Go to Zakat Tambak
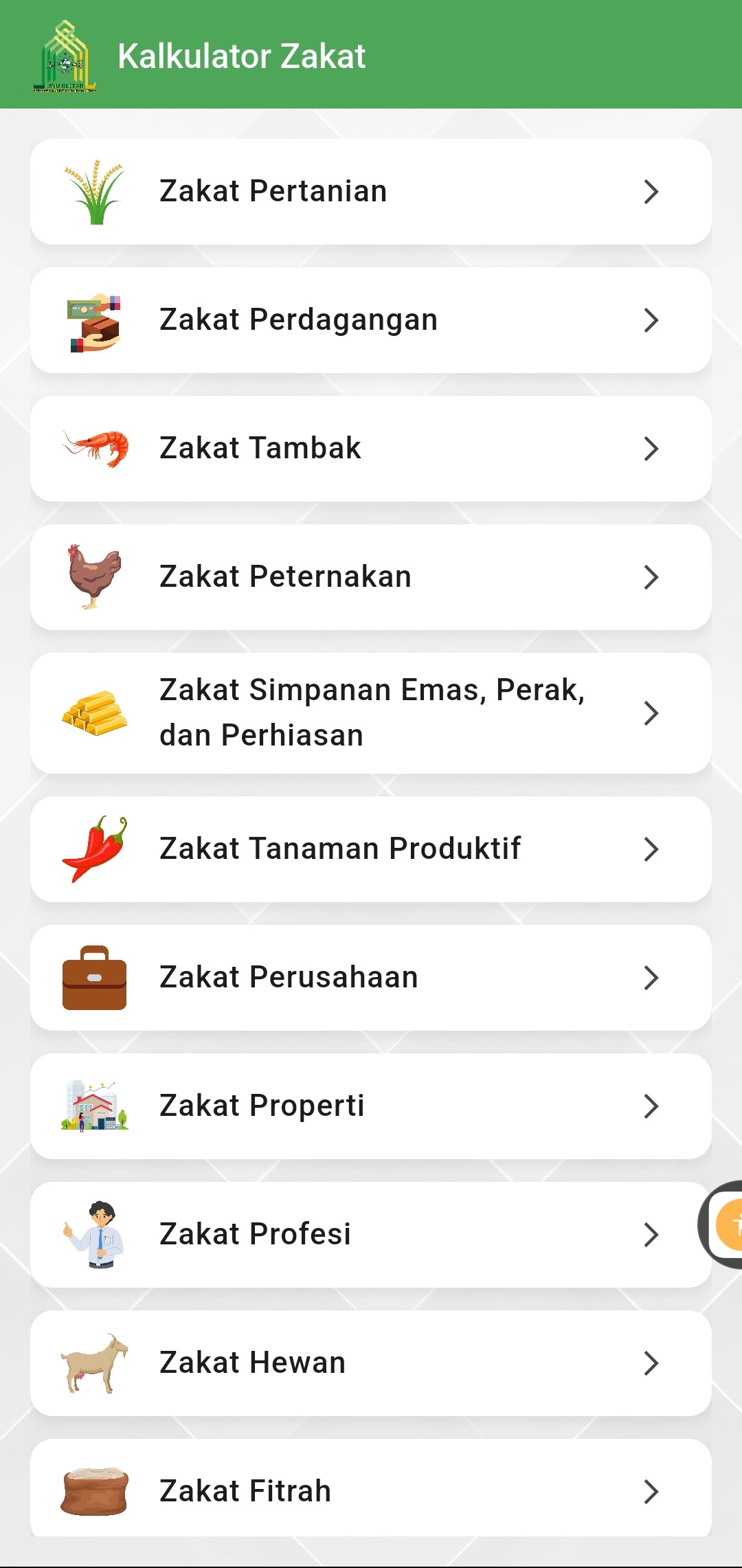The image size is (742, 1568). pyautogui.click(x=371, y=449)
